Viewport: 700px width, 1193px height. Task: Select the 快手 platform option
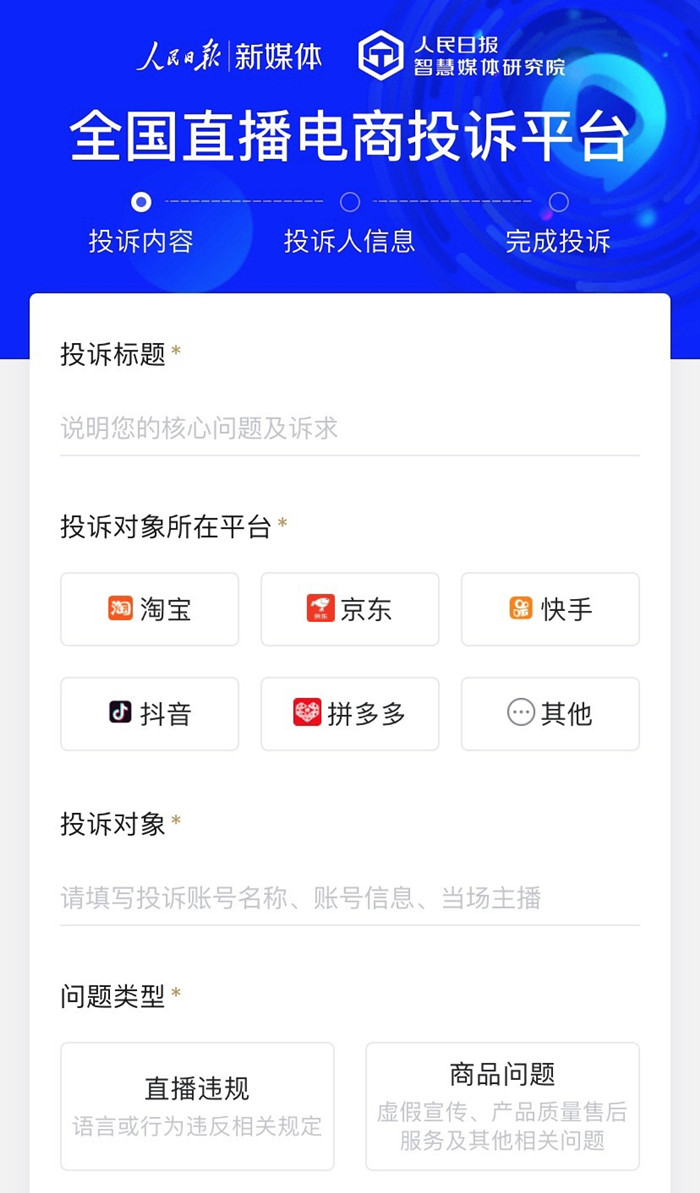(550, 609)
